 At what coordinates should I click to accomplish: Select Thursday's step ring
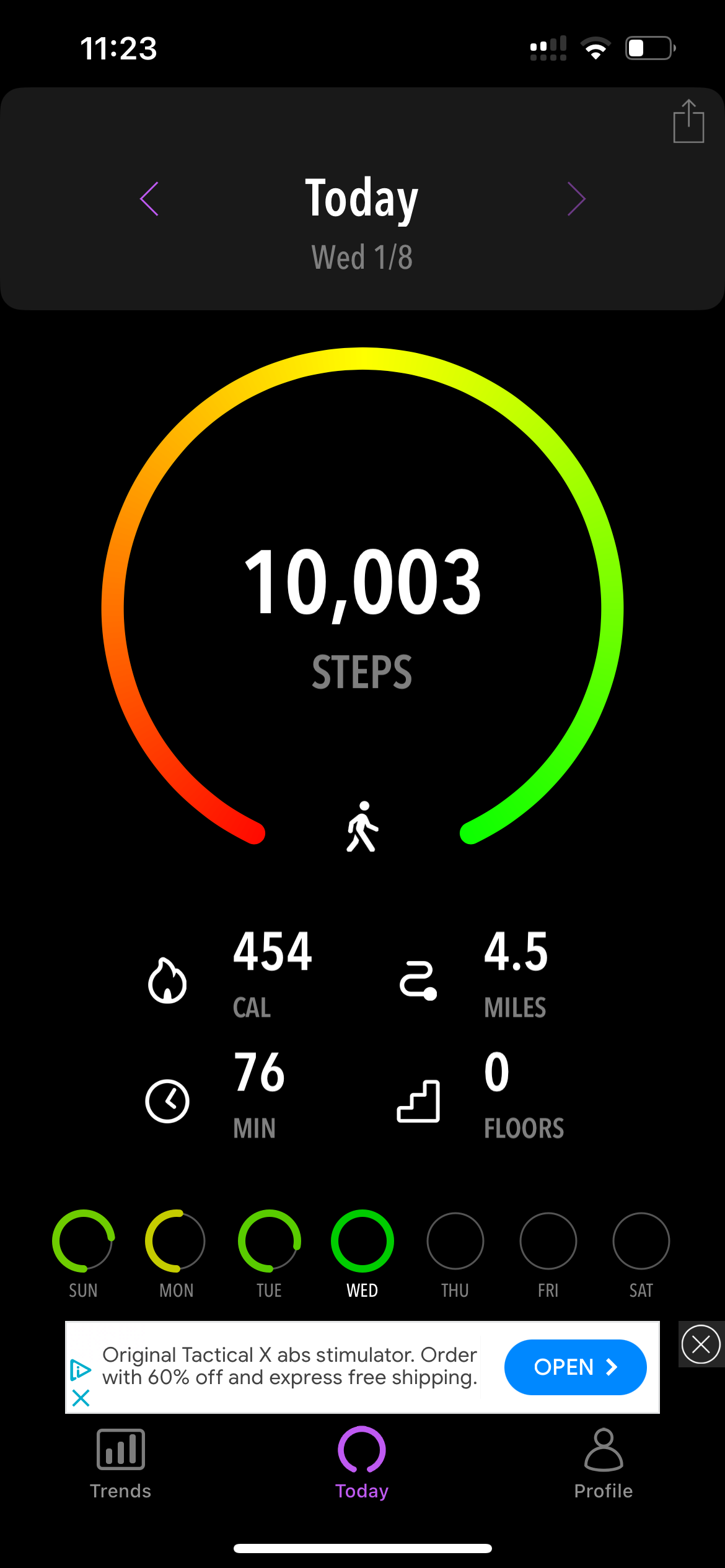tap(455, 1240)
